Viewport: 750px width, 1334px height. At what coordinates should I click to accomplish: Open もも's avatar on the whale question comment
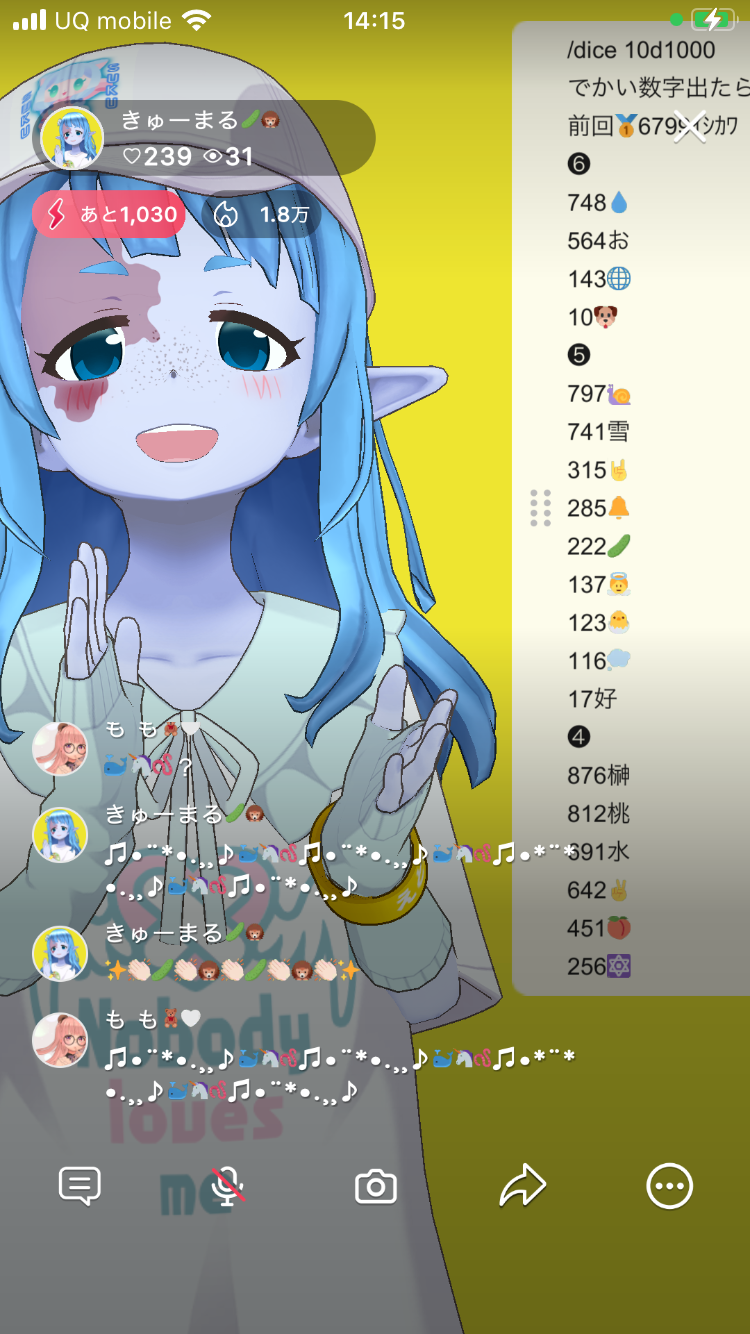[x=60, y=748]
